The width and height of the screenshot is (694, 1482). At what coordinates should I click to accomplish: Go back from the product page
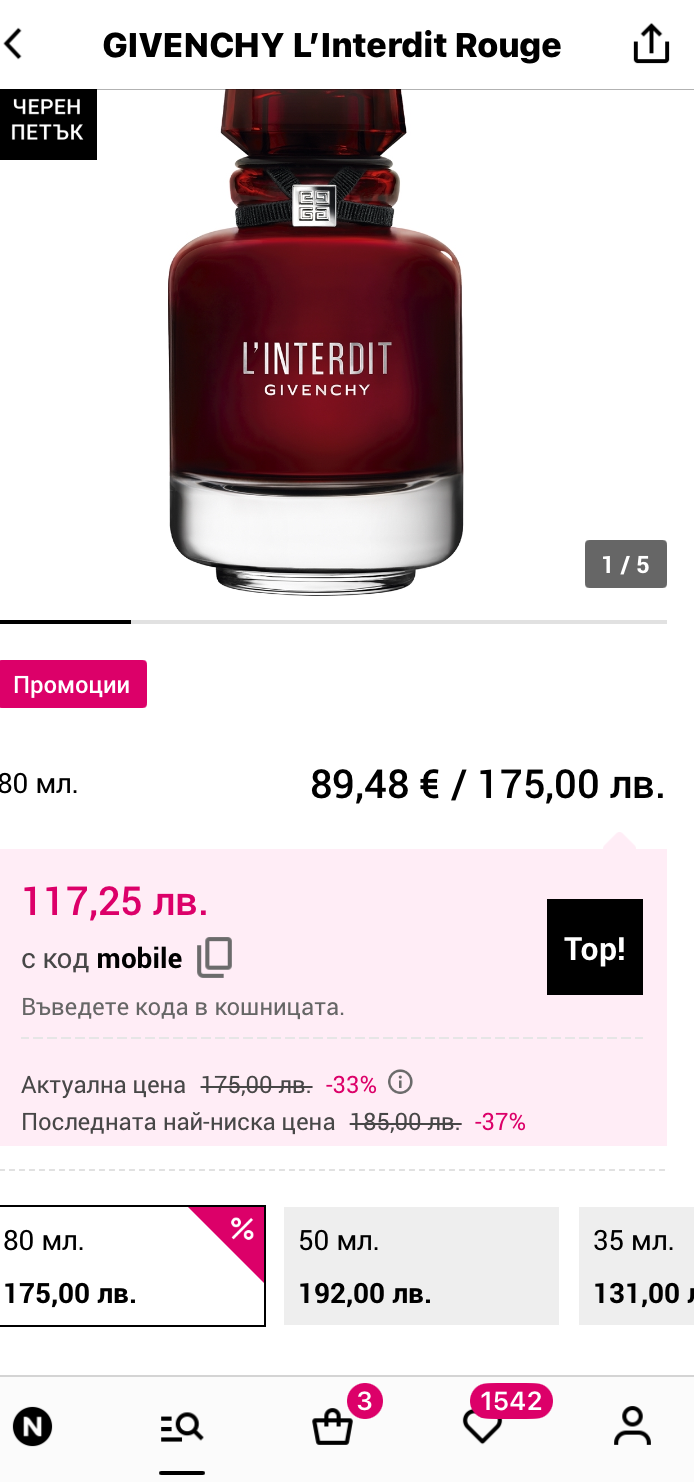(14, 45)
